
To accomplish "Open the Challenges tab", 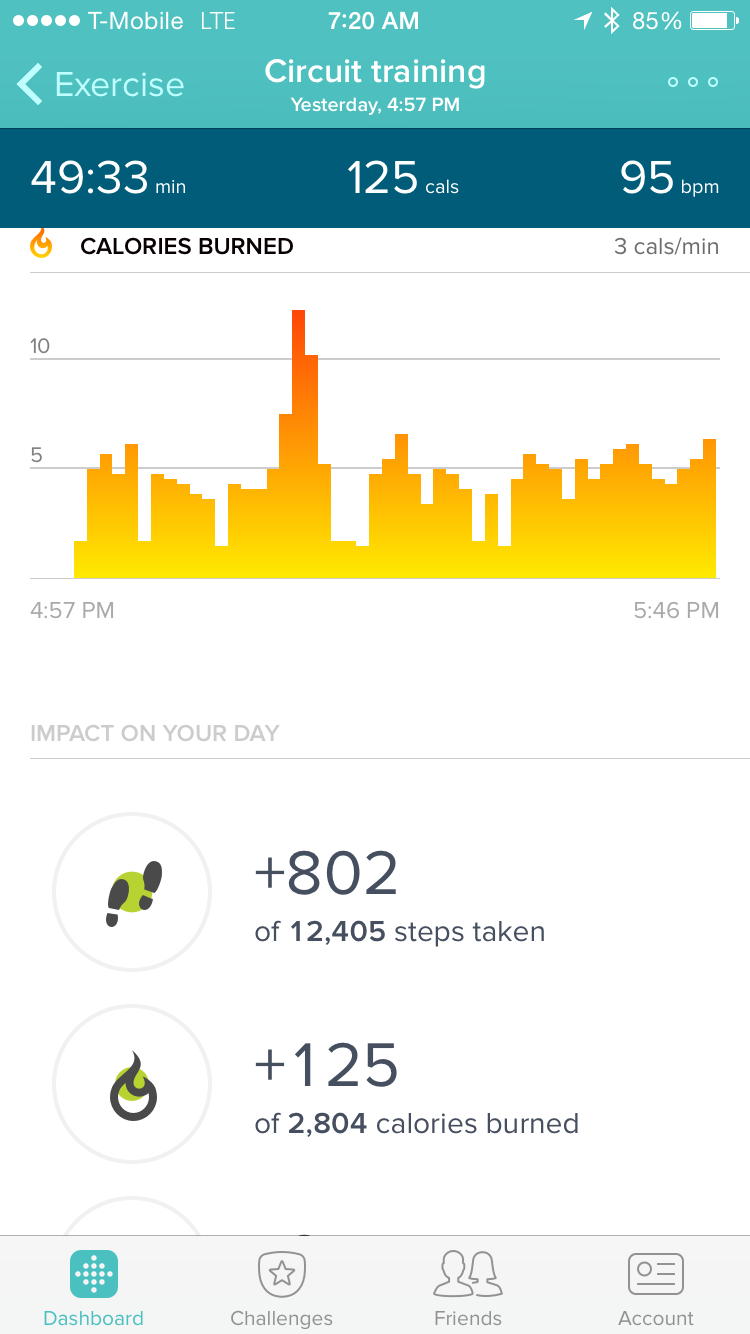I will coord(281,1288).
